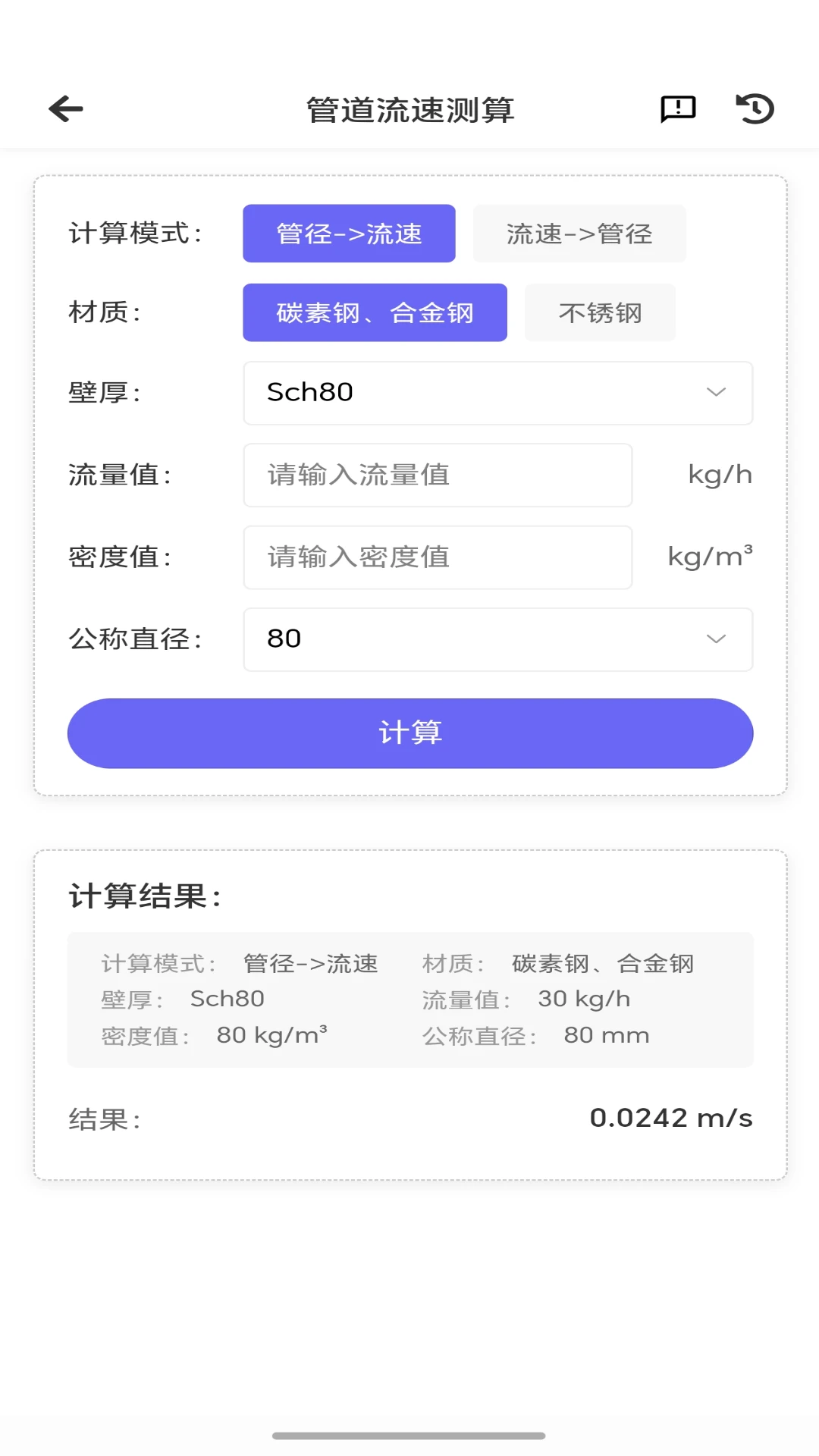This screenshot has width=819, height=1456.
Task: Click the 管道流速测算 title text
Action: [409, 108]
